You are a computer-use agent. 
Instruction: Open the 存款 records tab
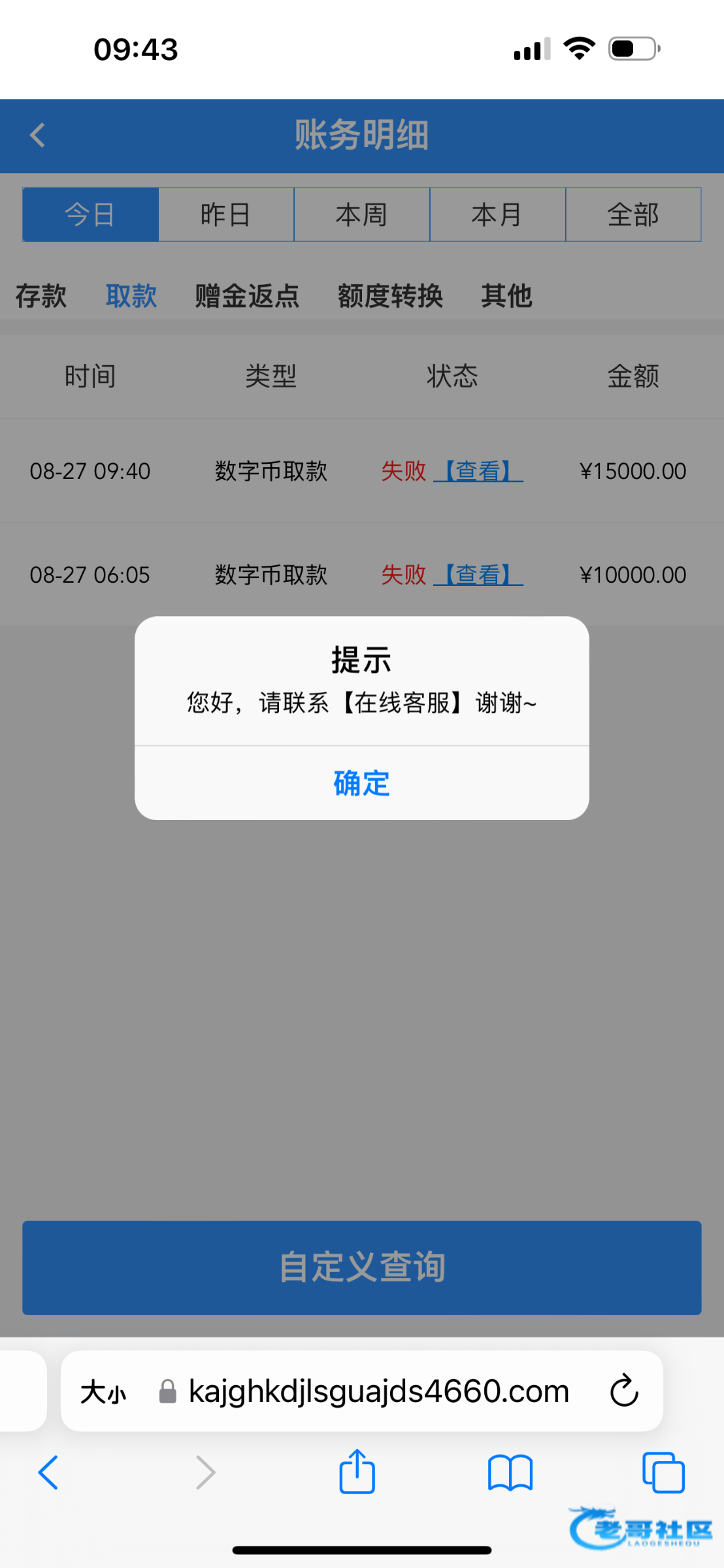coord(41,296)
